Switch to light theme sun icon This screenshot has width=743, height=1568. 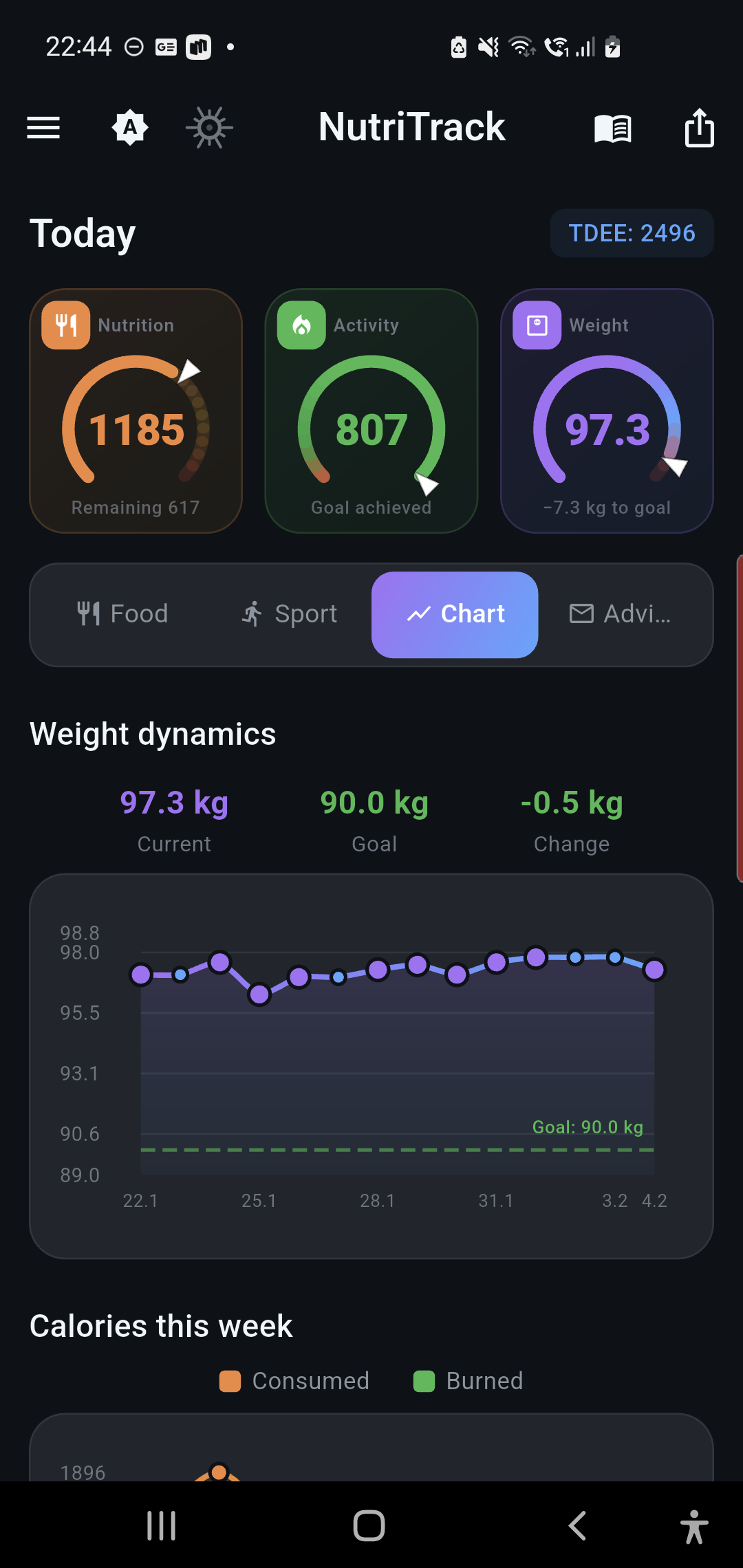[209, 128]
